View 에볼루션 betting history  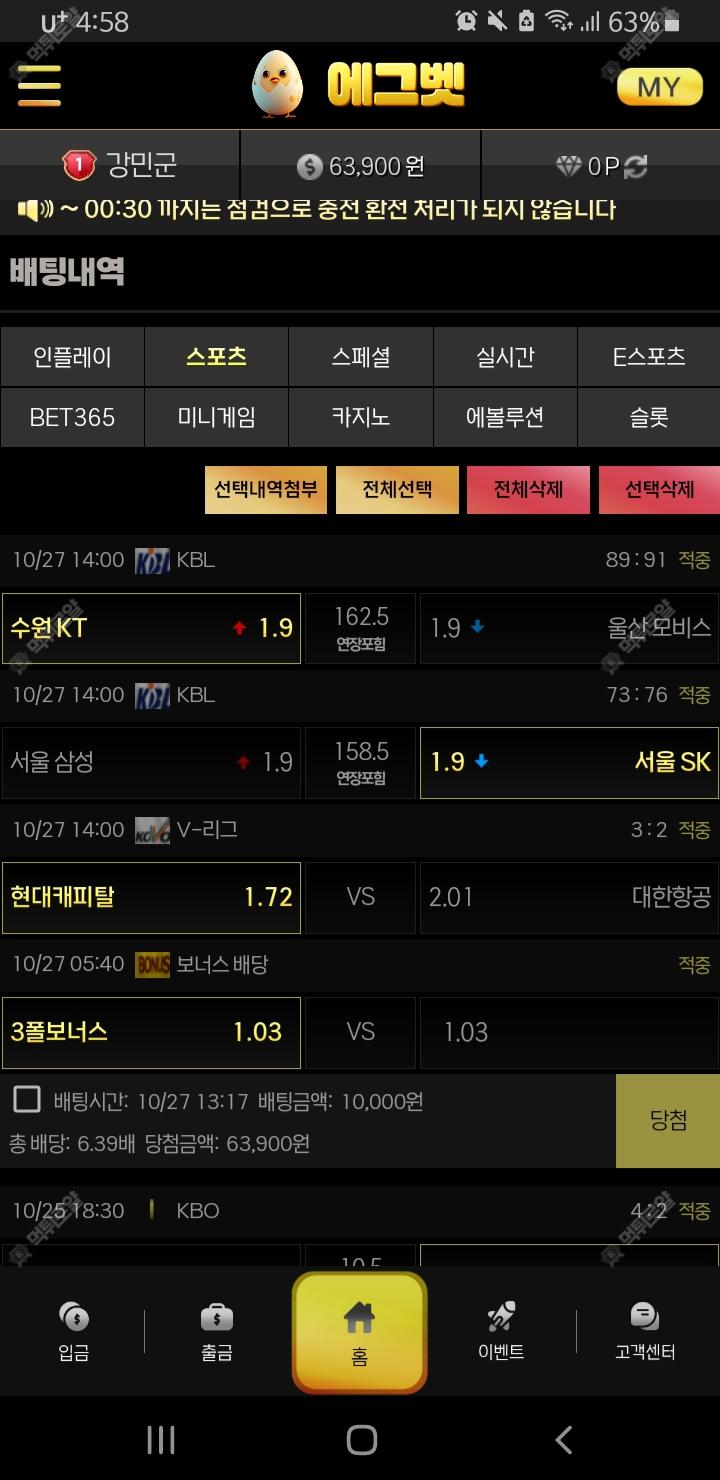pos(505,417)
